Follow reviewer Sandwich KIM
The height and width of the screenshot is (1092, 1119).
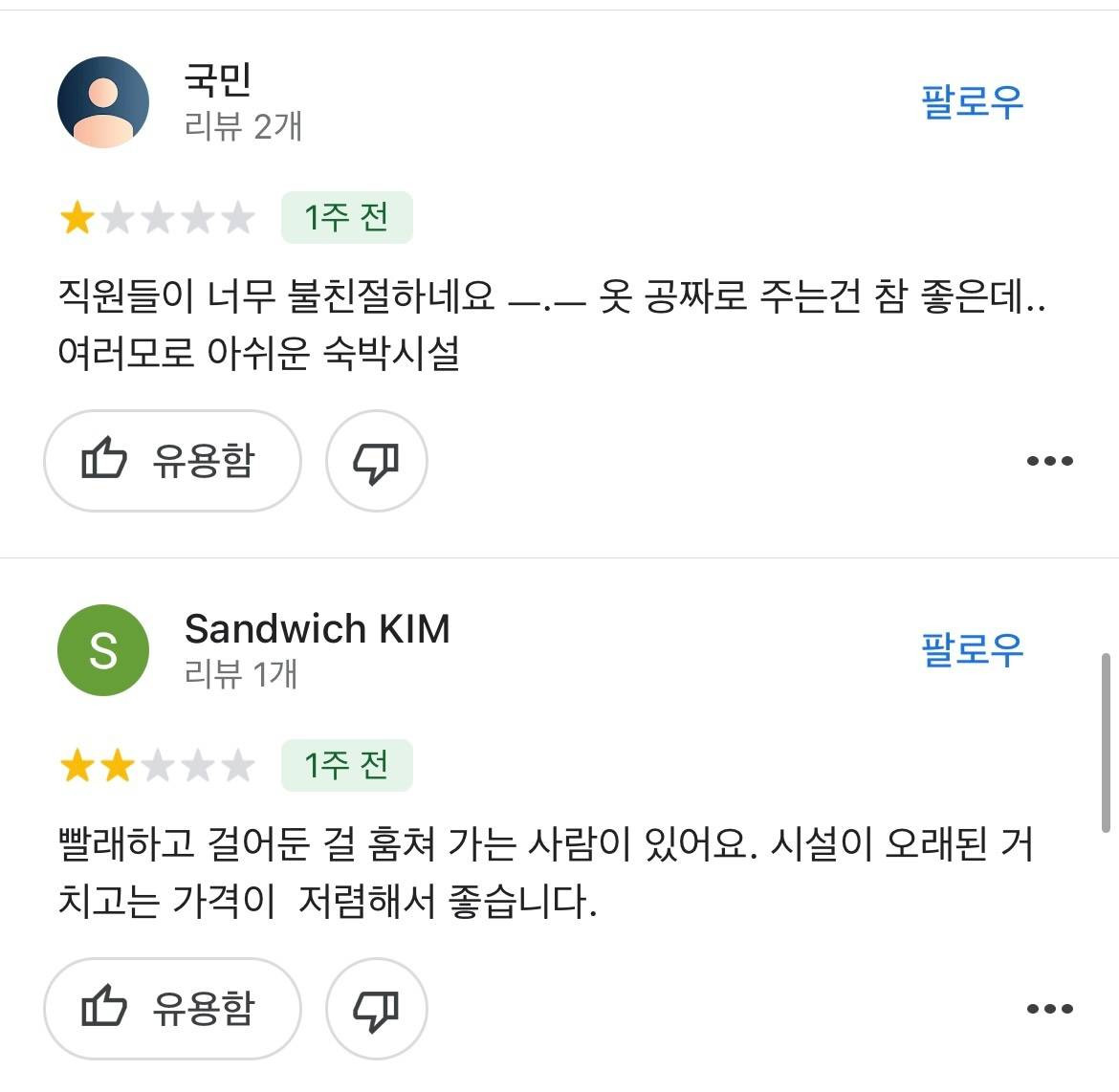(972, 649)
